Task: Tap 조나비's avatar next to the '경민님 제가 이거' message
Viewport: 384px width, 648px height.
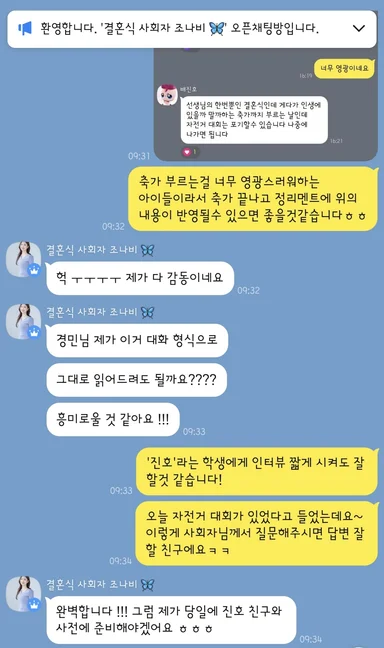Action: 23,322
